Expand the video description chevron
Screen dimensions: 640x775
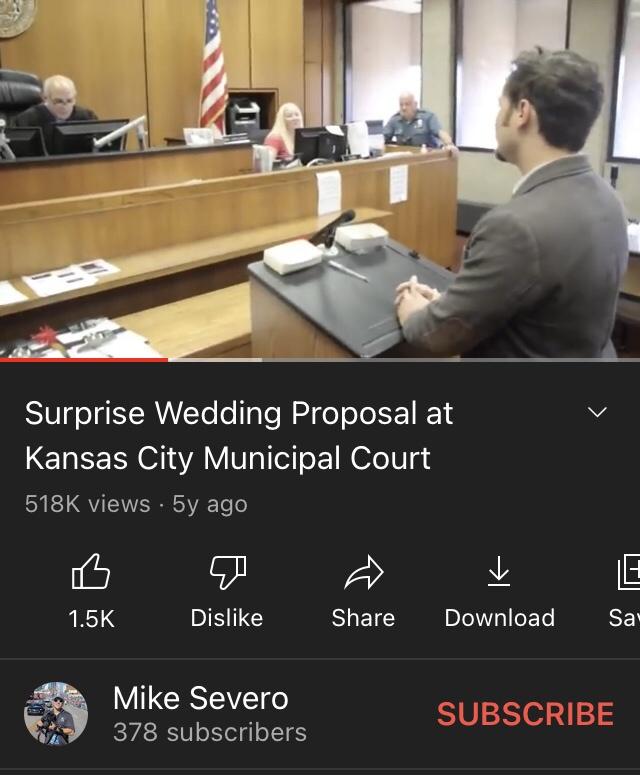pos(597,413)
